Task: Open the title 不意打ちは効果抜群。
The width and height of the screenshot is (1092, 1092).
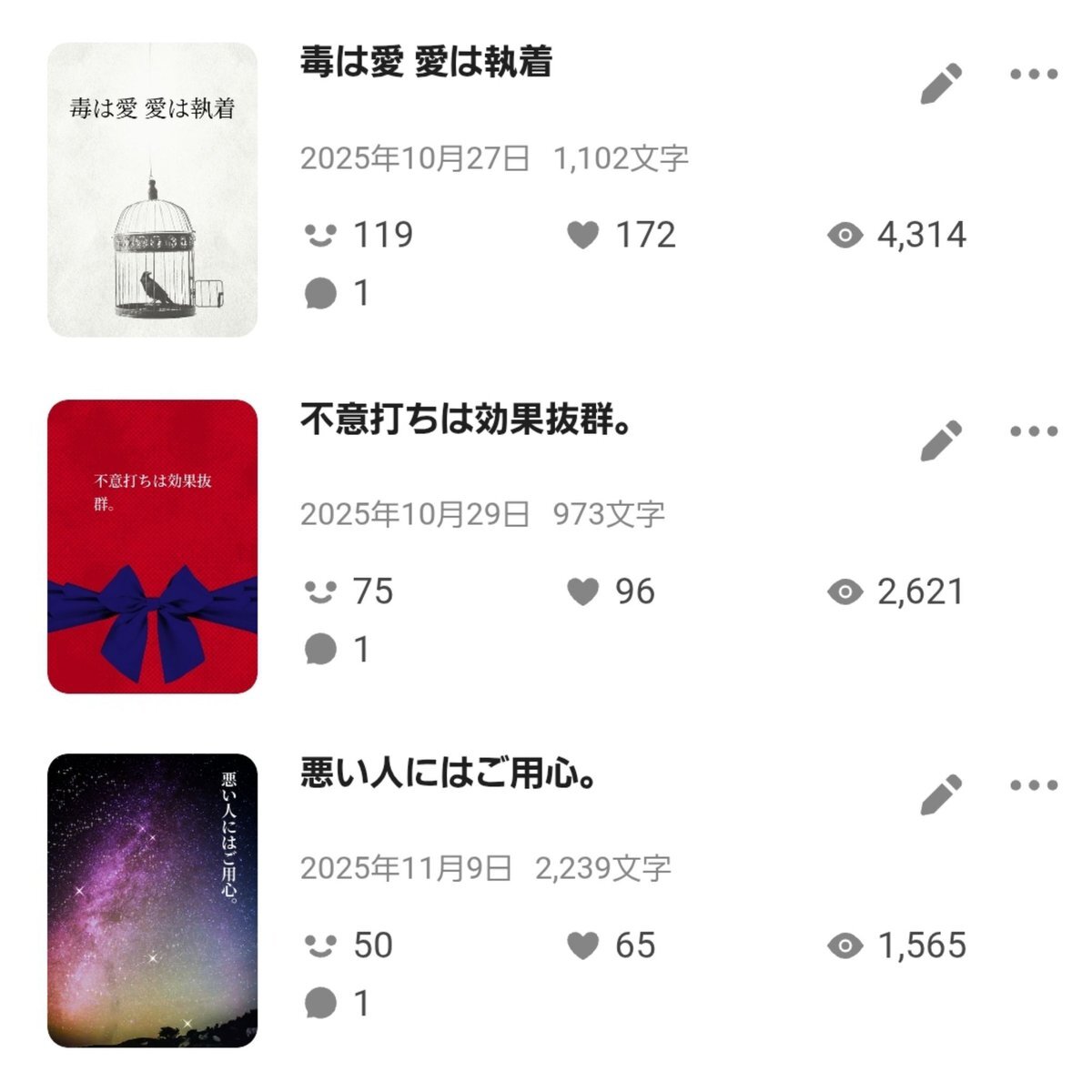Action: click(466, 420)
